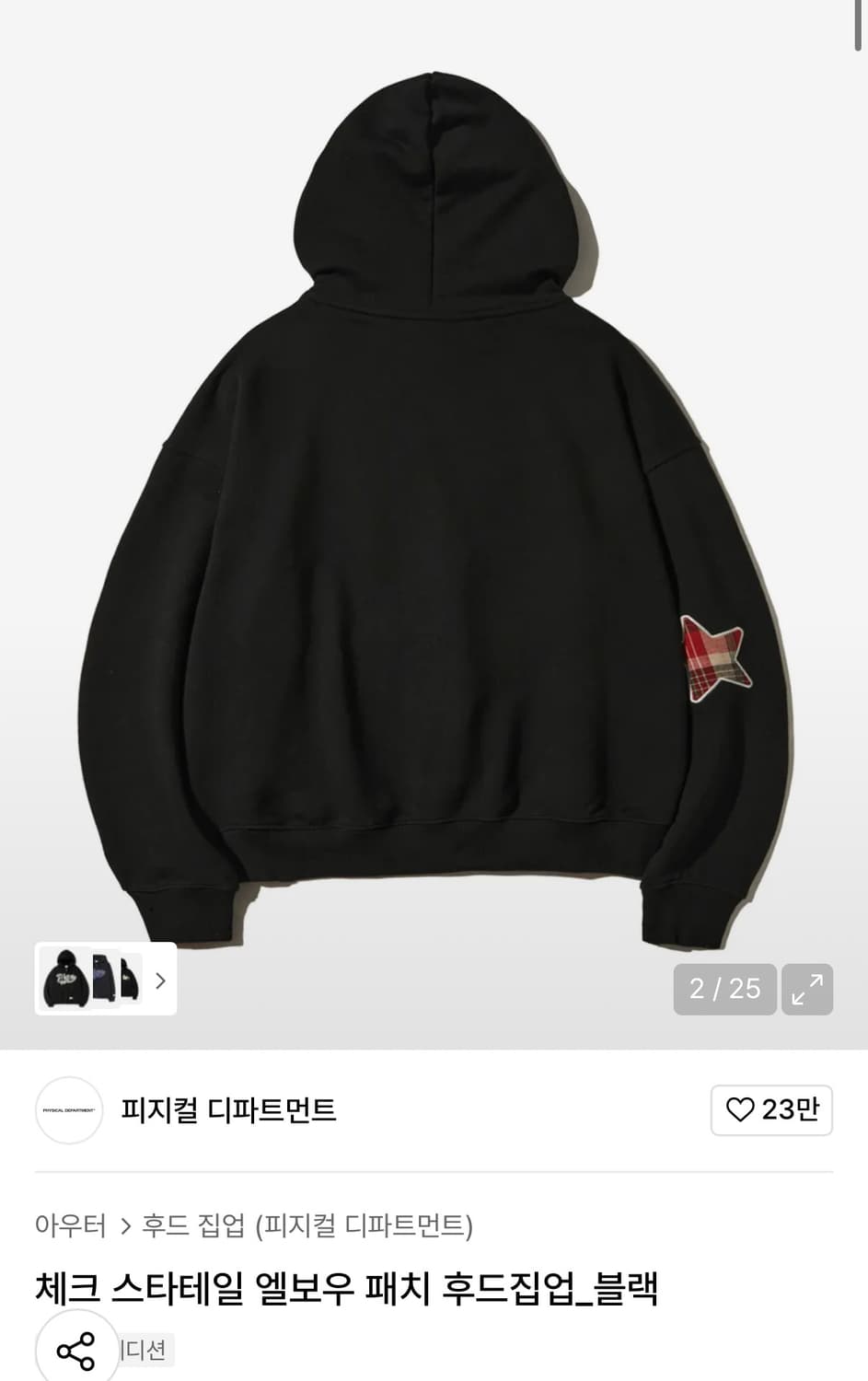The image size is (868, 1381).
Task: Click "(피지컬 디파트먼트)" text in the breadcrumb
Action: click(366, 1224)
